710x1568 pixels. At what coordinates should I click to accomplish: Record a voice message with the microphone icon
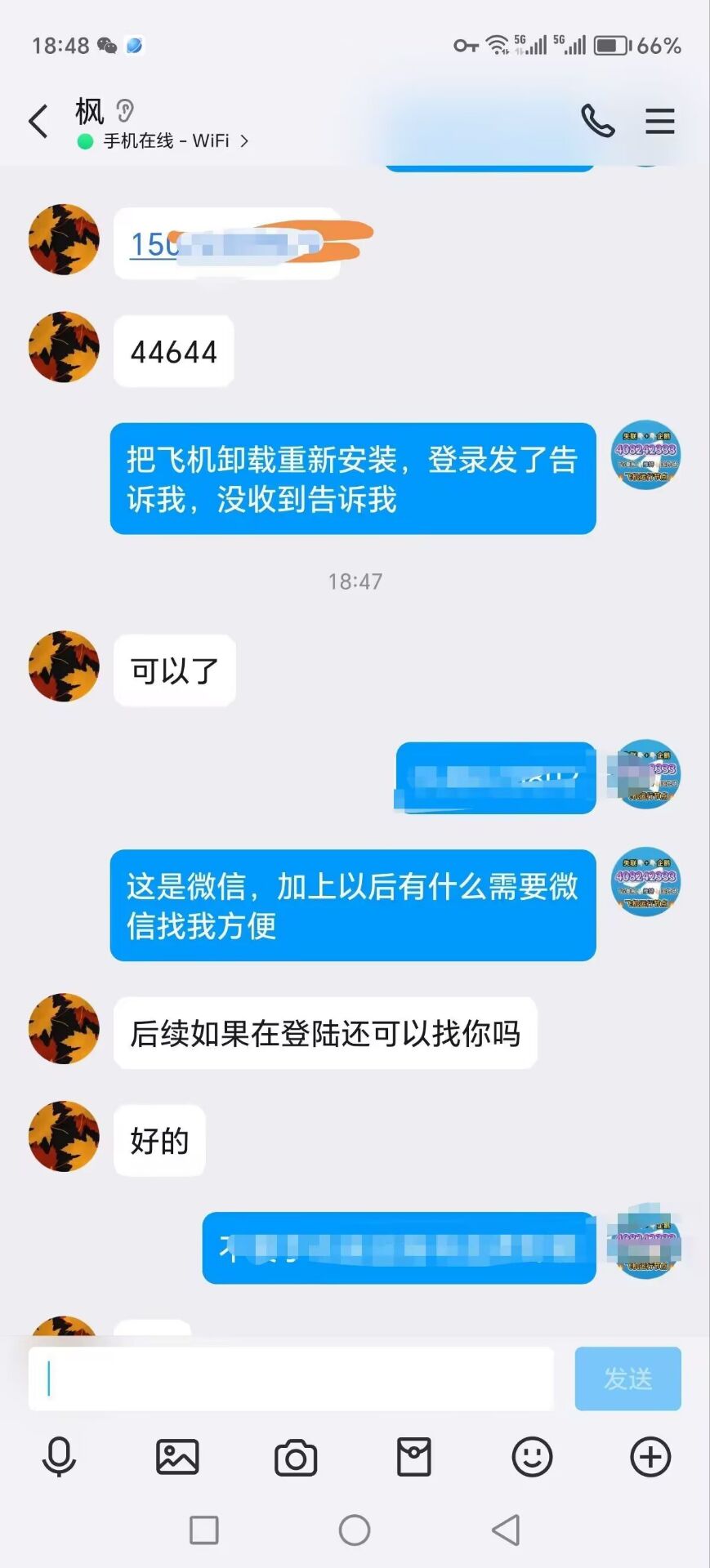(59, 1457)
